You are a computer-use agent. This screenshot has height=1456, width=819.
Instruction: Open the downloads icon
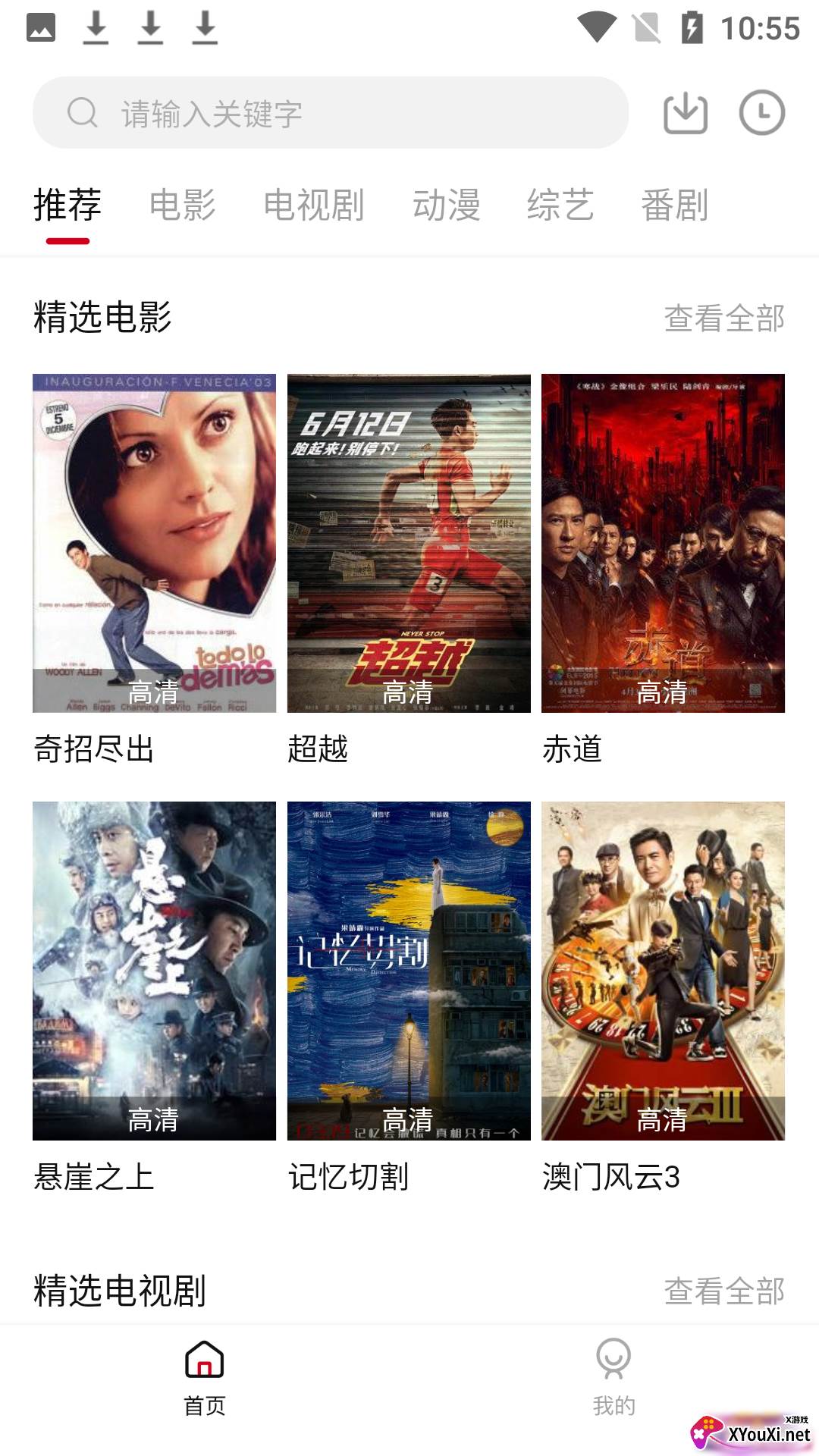tap(685, 114)
